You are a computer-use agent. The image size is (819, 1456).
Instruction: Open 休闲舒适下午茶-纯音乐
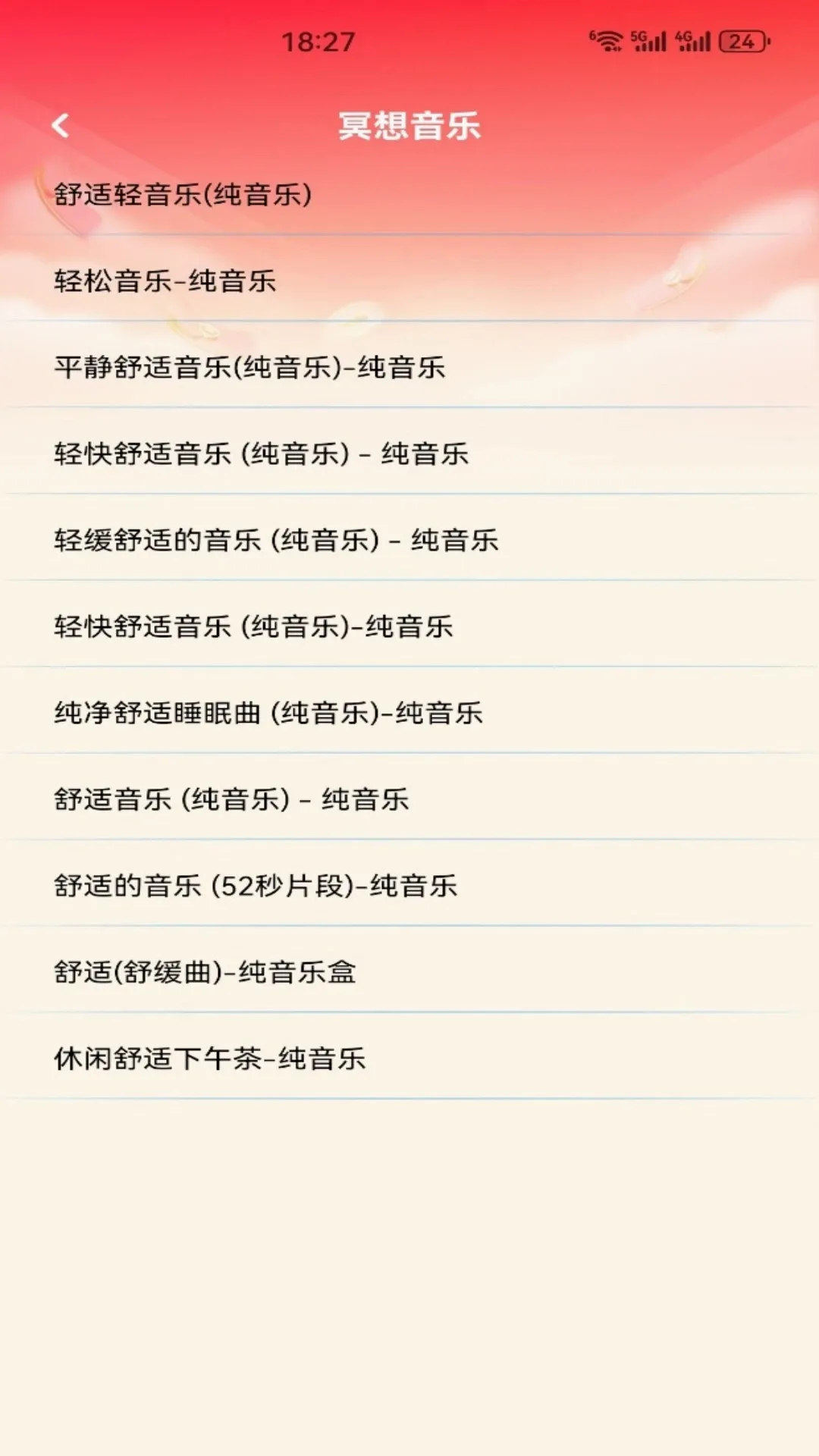coord(409,1058)
